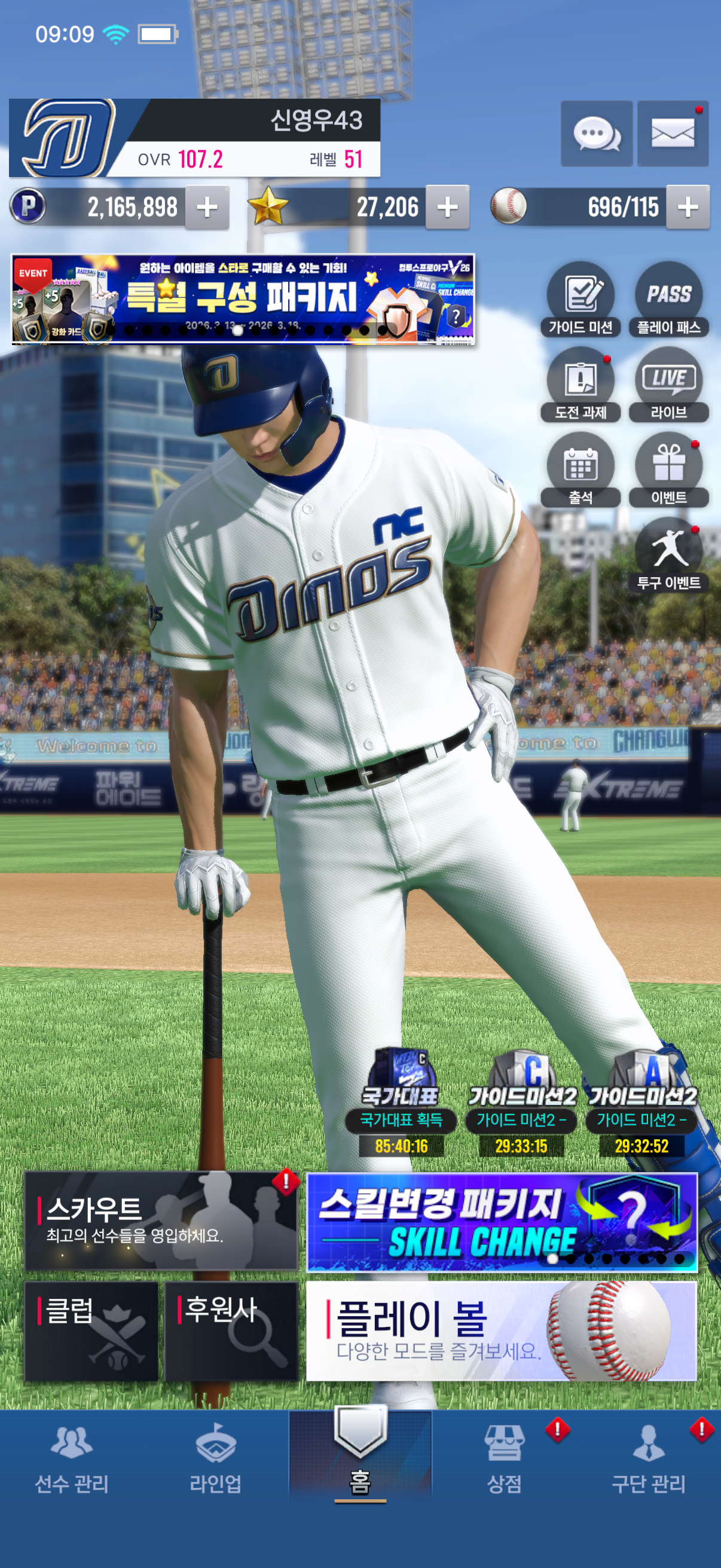This screenshot has width=721, height=1568.
Task: Open 스킬변경 패키지 banner
Action: (502, 1222)
